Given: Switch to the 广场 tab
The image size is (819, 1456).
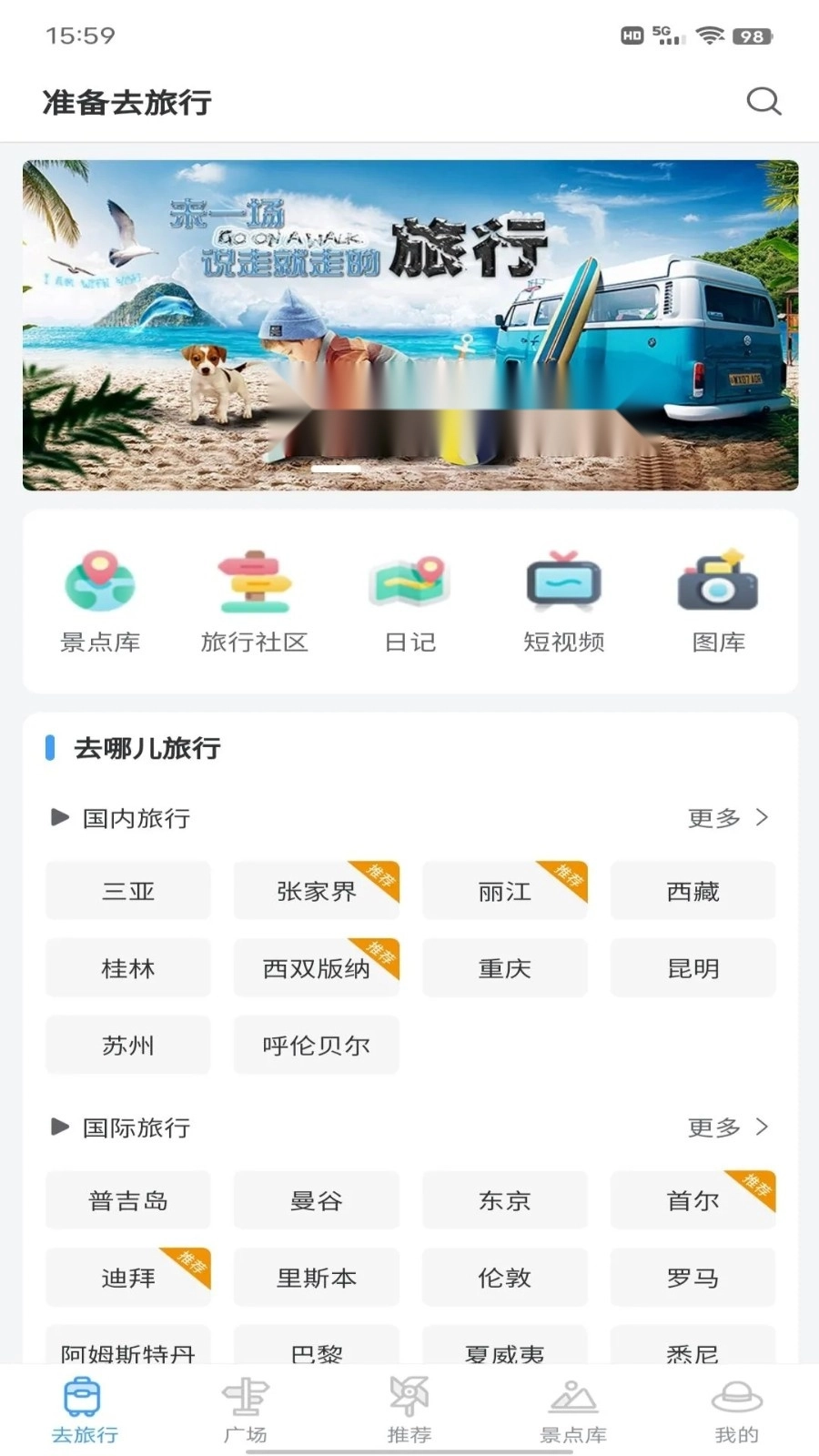Looking at the screenshot, I should click(x=246, y=1410).
